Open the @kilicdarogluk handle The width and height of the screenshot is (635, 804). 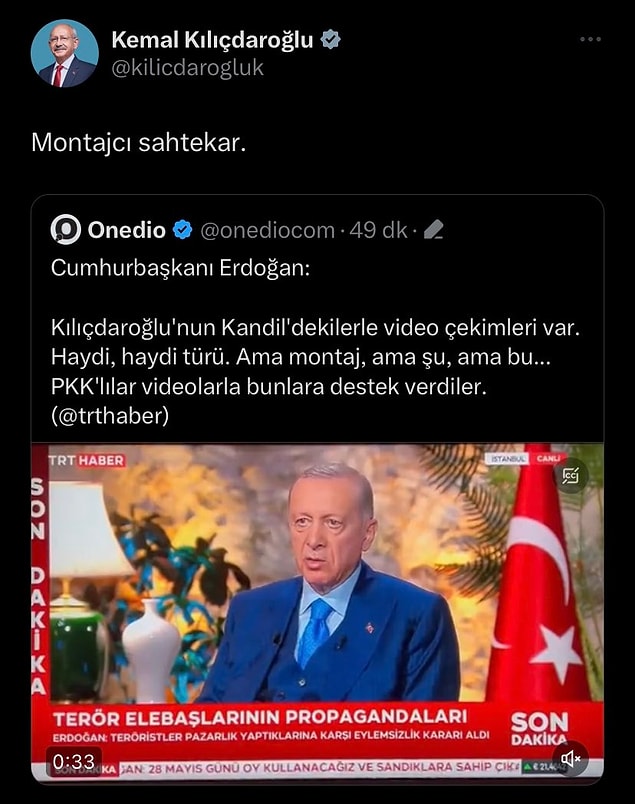point(187,68)
